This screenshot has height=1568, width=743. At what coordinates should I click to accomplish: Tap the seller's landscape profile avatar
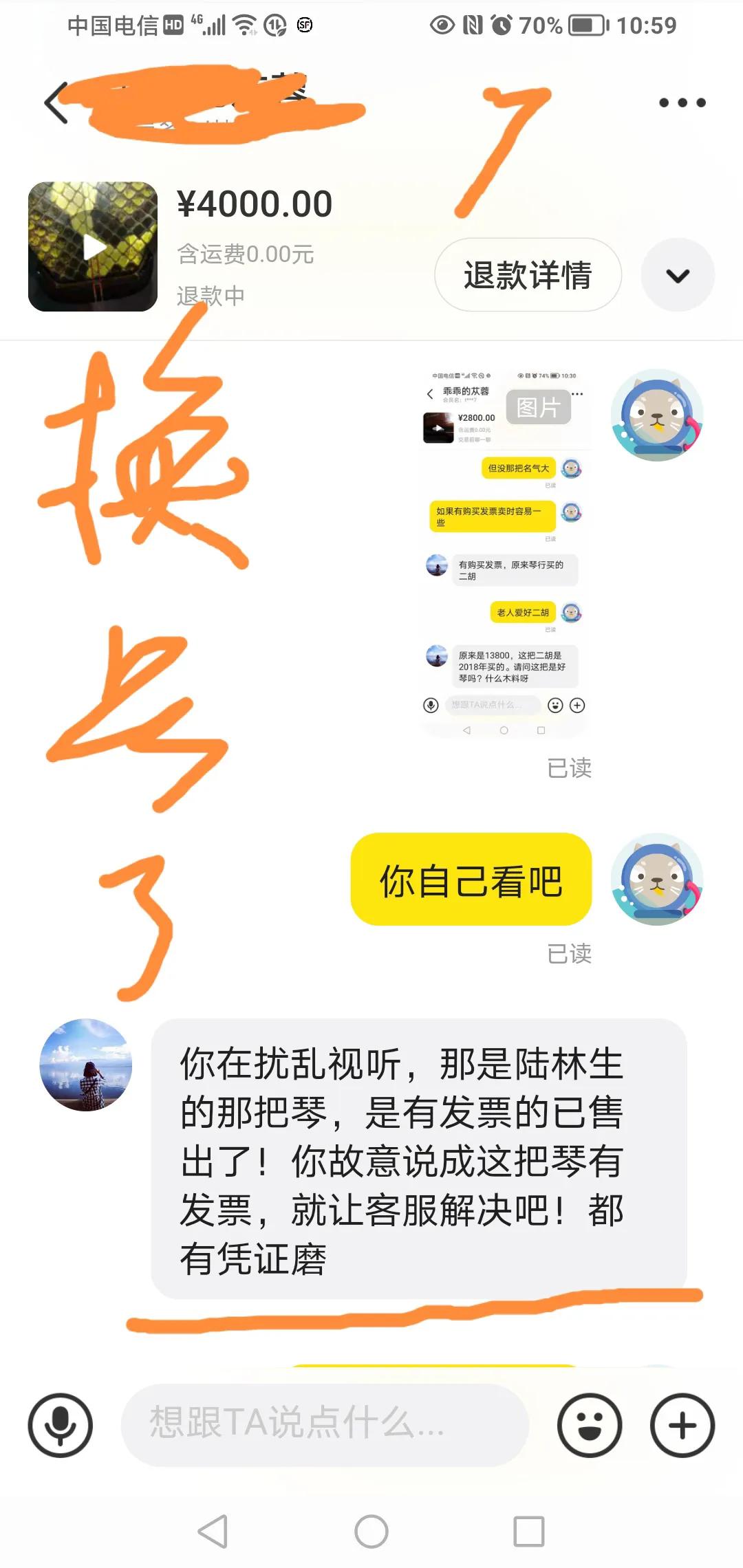85,1064
